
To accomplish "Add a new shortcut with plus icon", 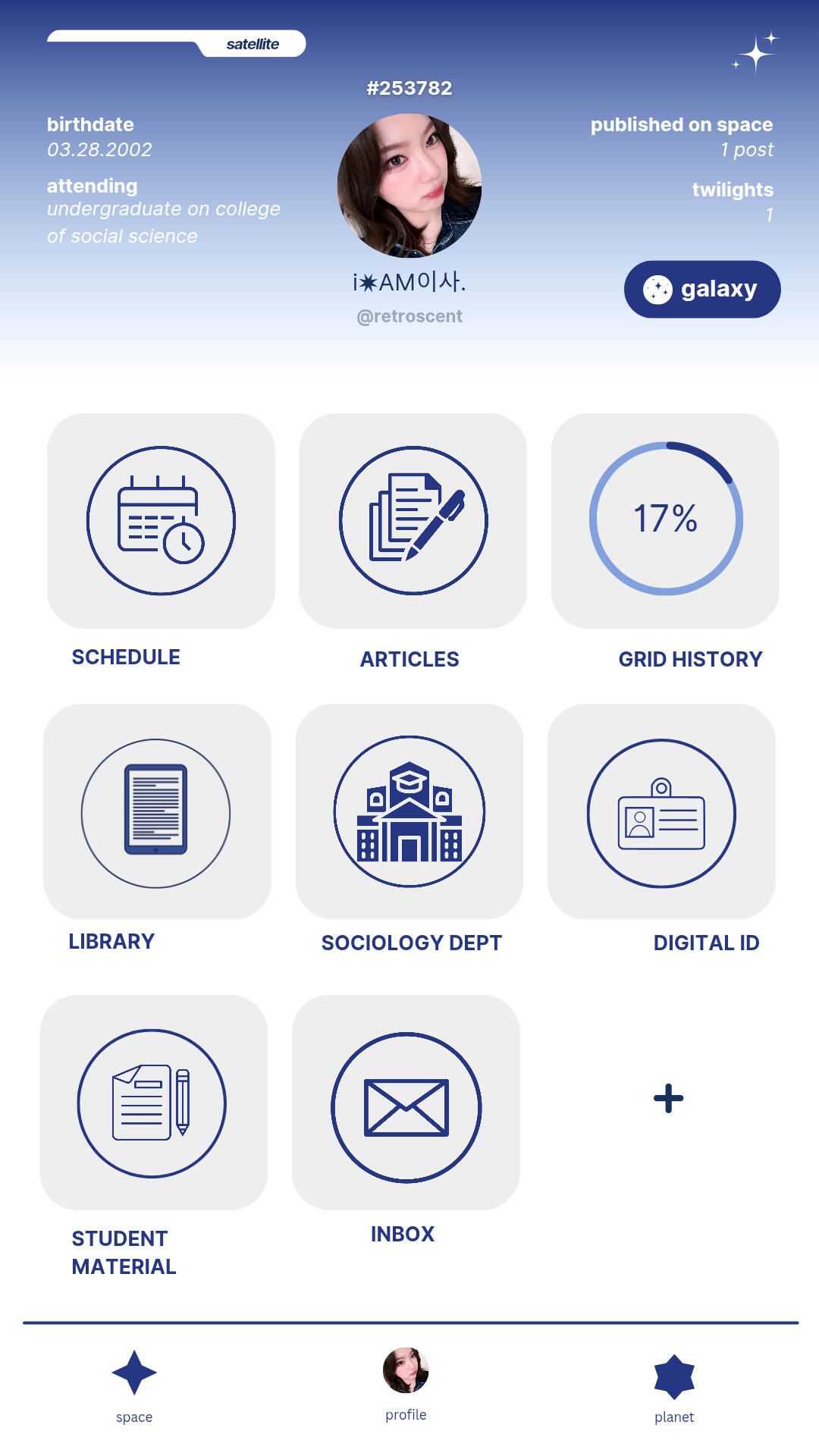I will point(668,1098).
